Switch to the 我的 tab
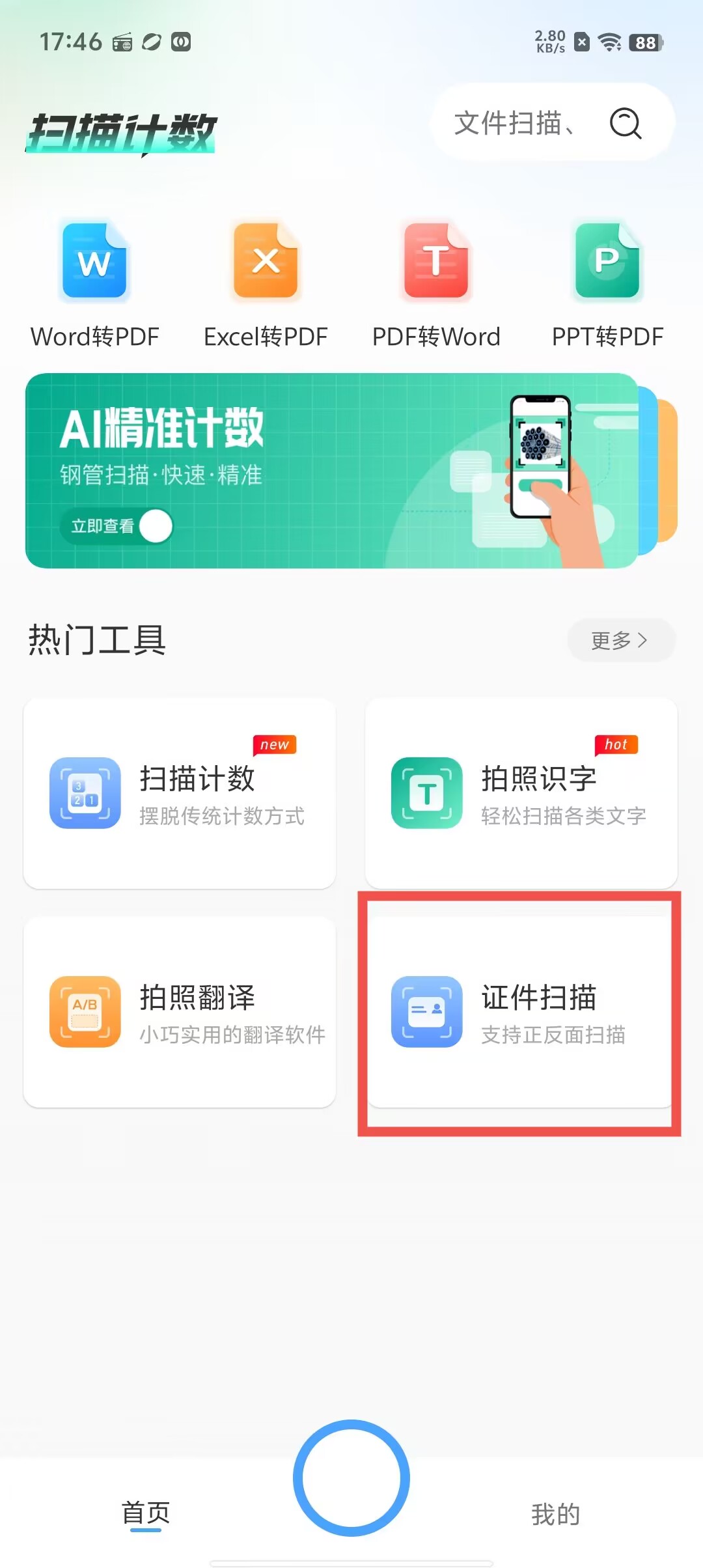703x1568 pixels. click(x=555, y=1513)
